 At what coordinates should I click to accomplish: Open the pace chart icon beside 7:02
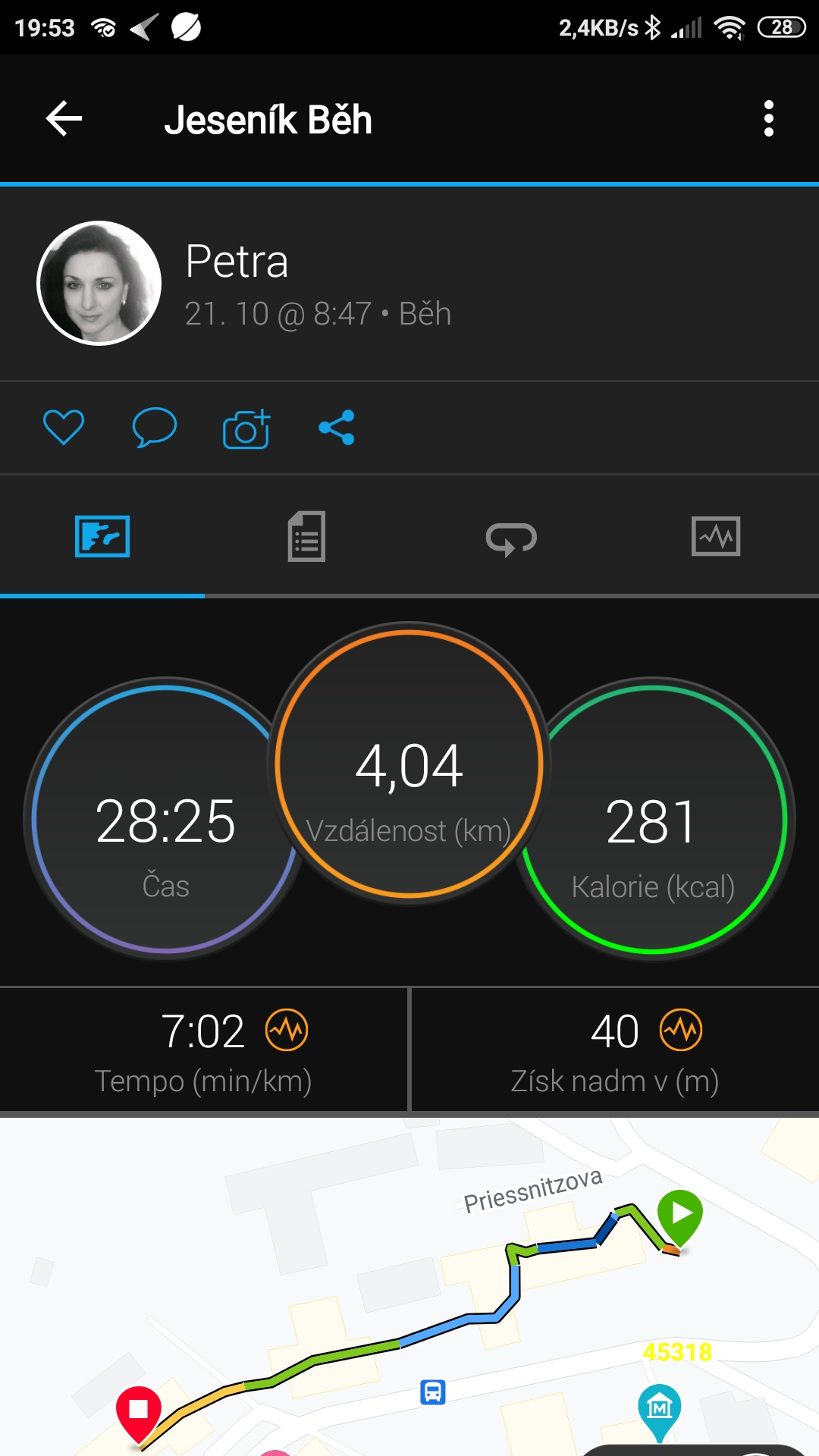click(x=287, y=1030)
